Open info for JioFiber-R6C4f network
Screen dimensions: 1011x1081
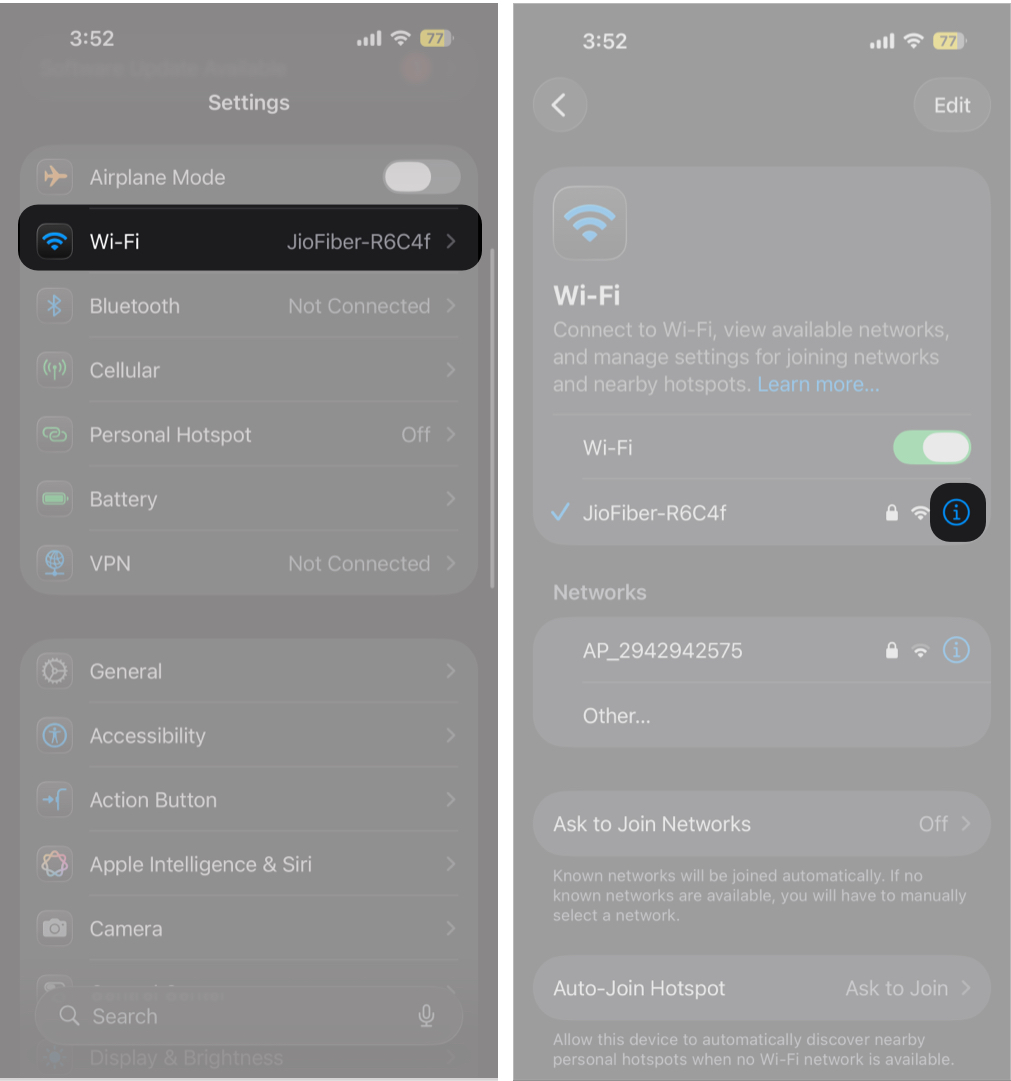pos(956,512)
